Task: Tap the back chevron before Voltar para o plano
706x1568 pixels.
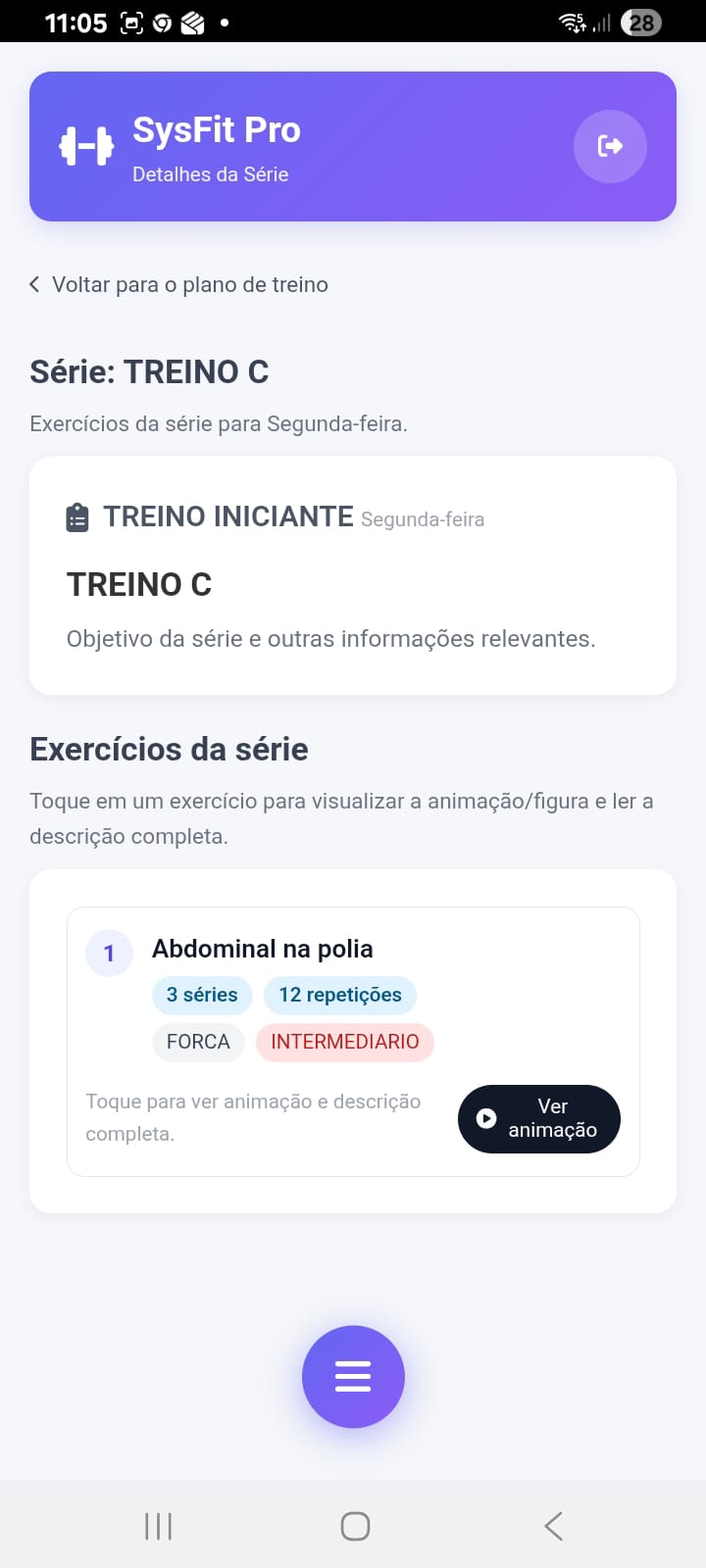Action: click(x=34, y=284)
